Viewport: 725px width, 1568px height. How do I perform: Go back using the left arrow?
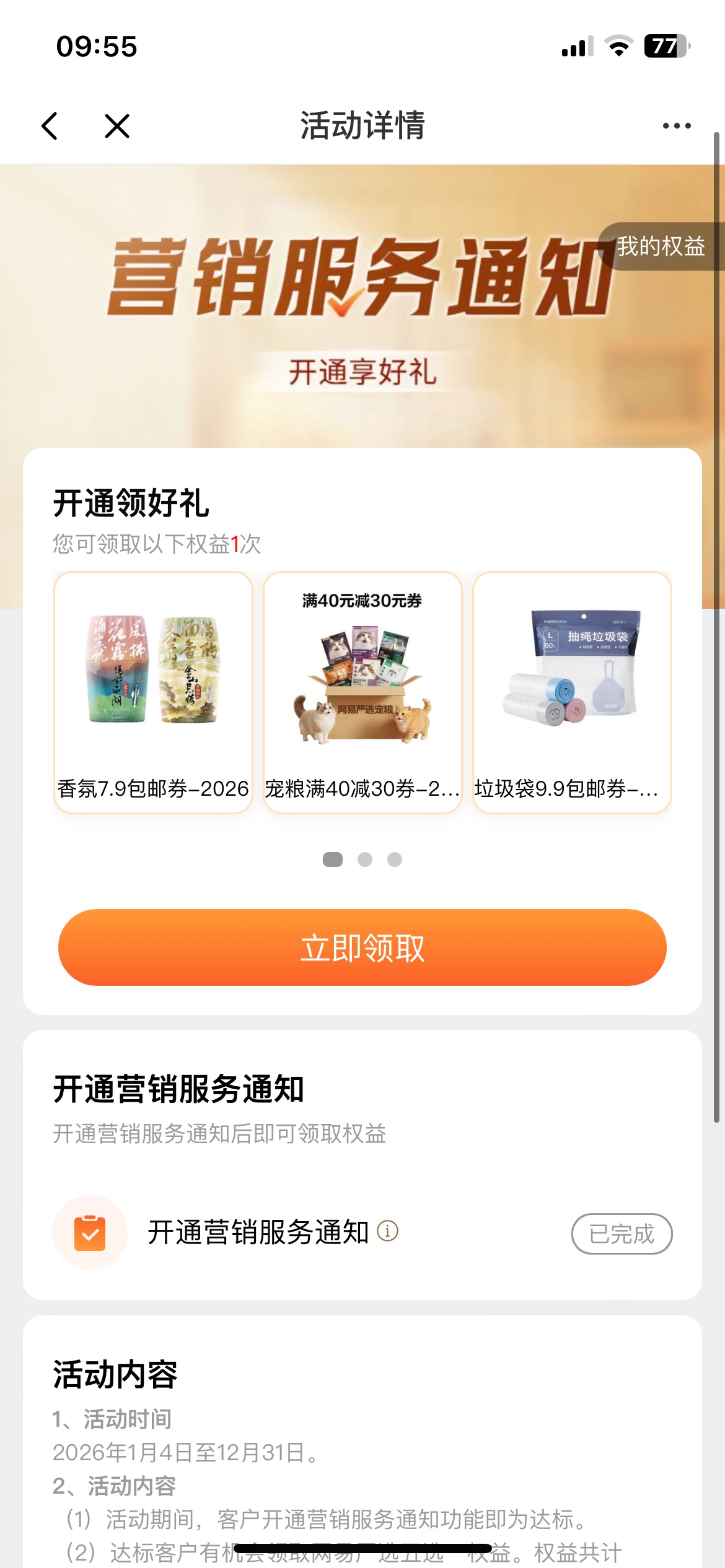(50, 126)
